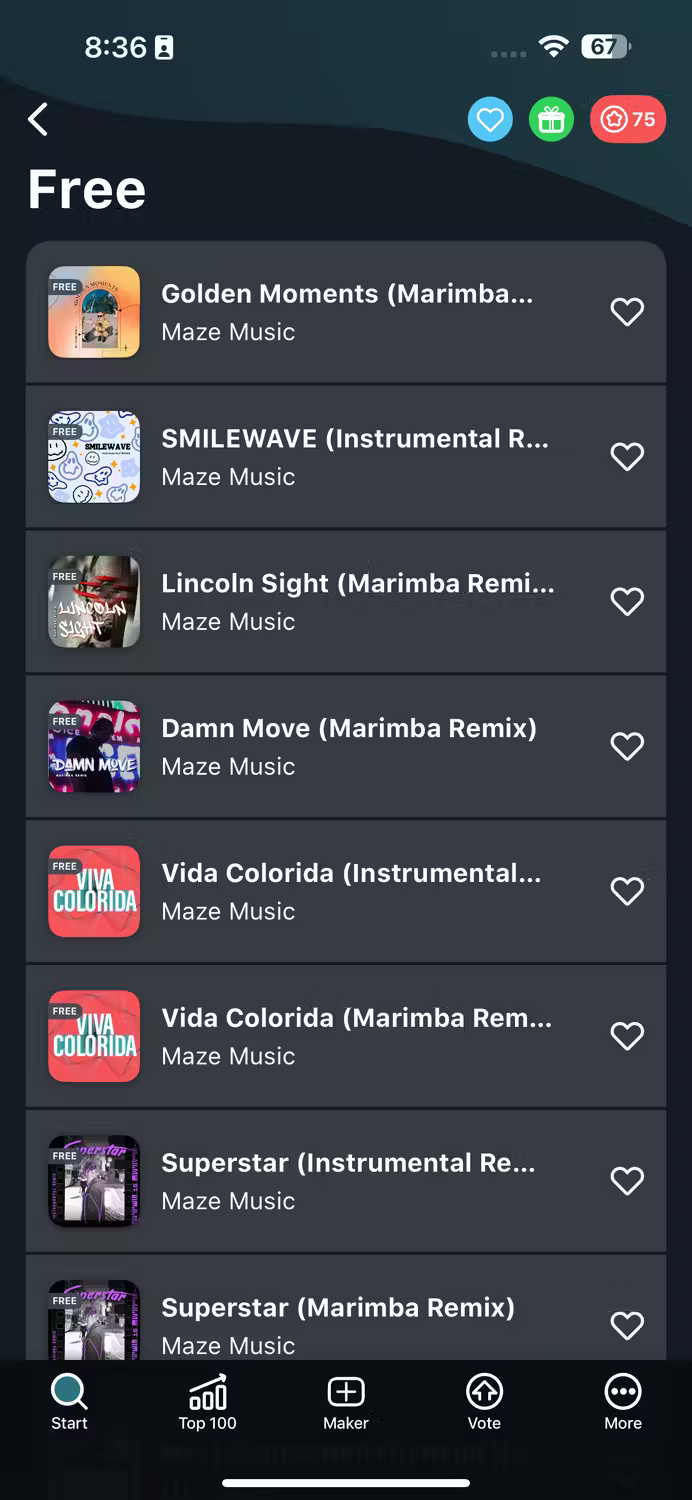Switch to the Start tab
Viewport: 692px width, 1500px height.
pyautogui.click(x=69, y=1402)
